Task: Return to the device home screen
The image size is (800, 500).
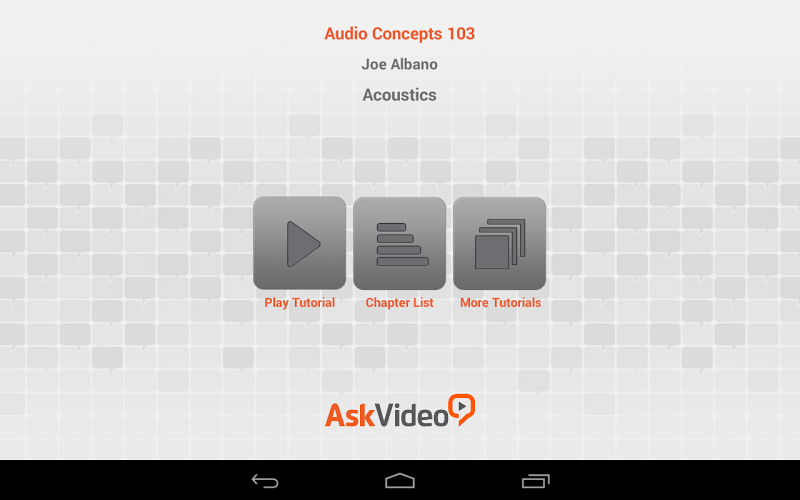Action: click(400, 481)
